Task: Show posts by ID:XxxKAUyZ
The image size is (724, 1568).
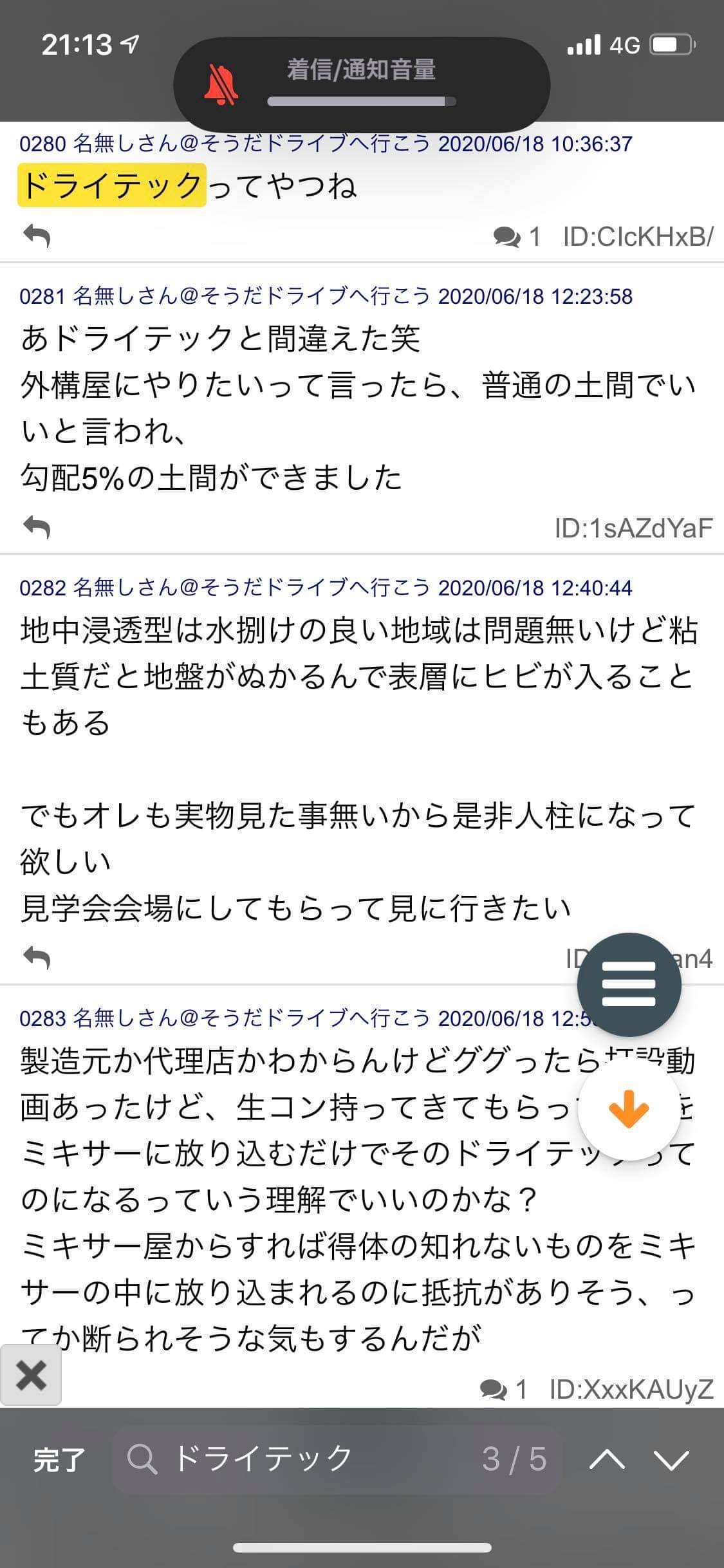Action: pos(631,1389)
